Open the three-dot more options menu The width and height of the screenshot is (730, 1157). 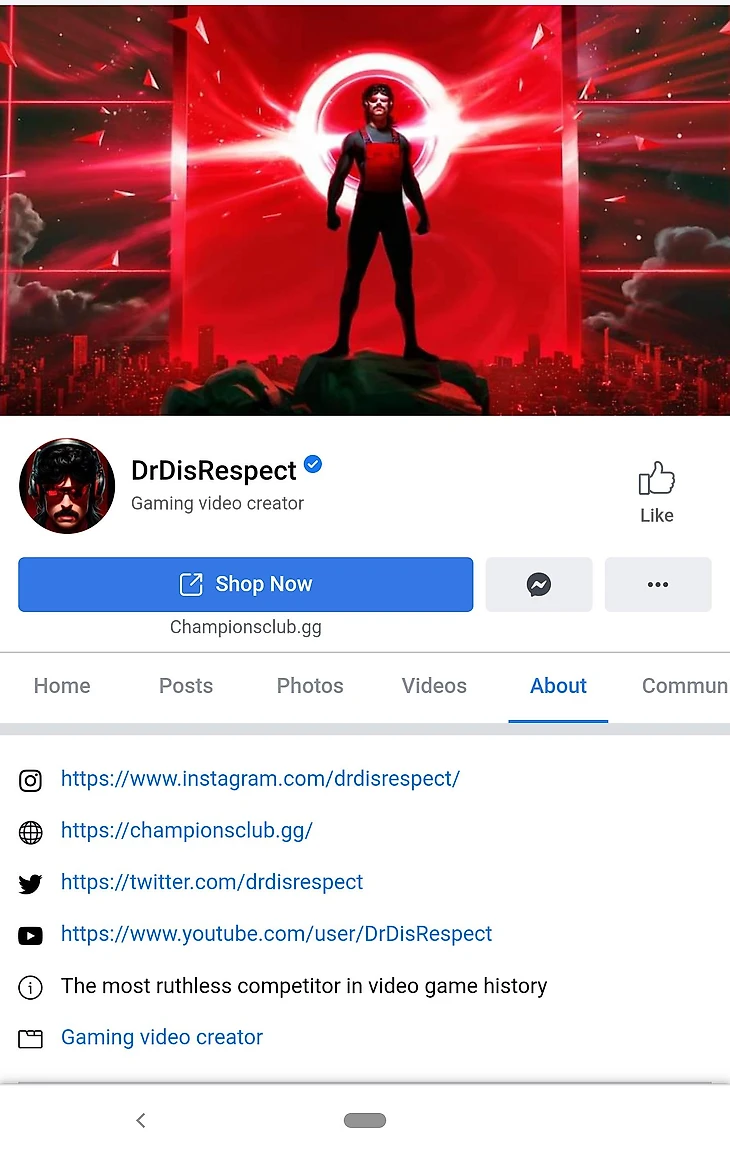click(657, 584)
